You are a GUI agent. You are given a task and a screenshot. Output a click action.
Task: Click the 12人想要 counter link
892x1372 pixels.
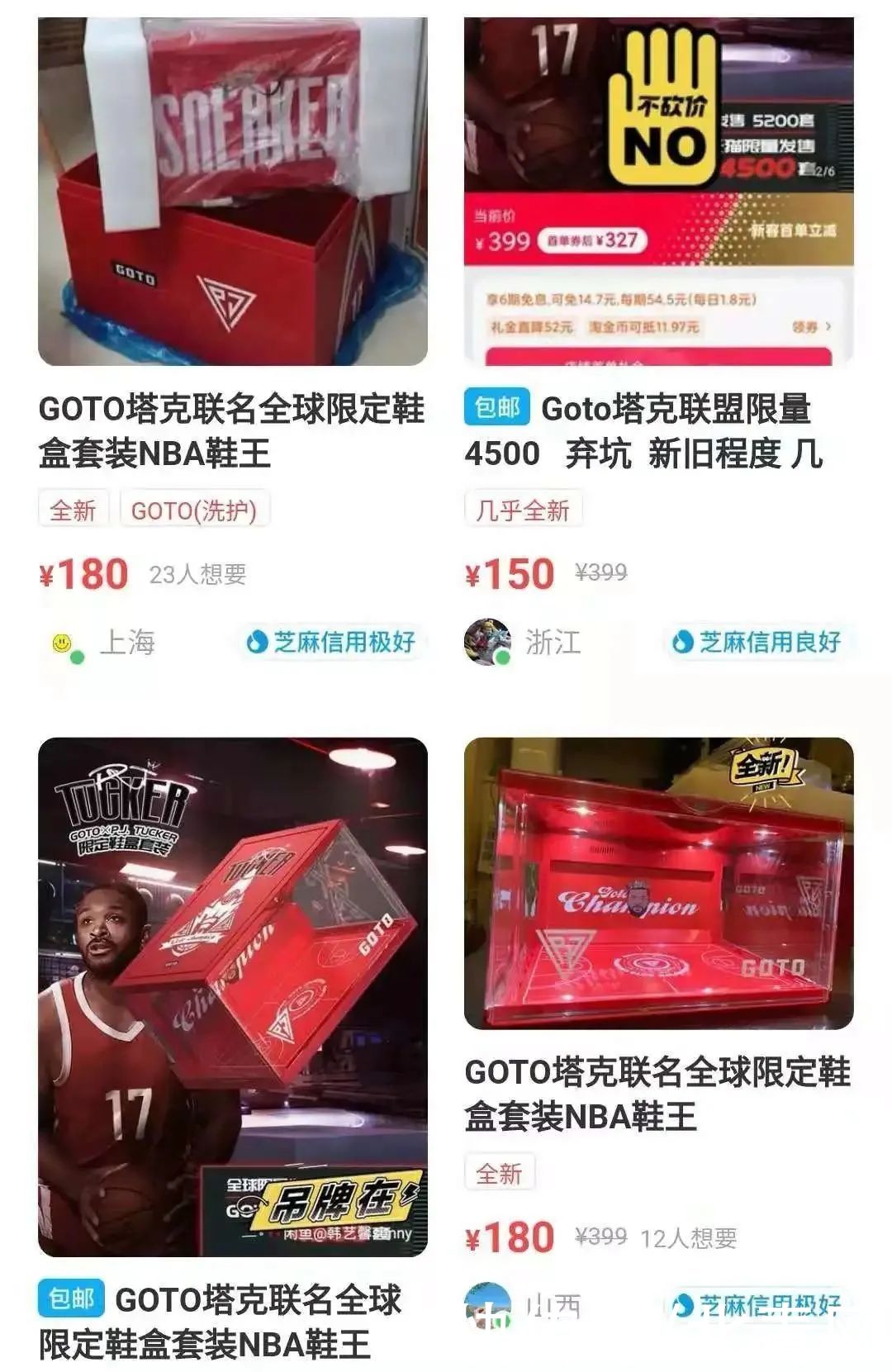(x=690, y=1237)
